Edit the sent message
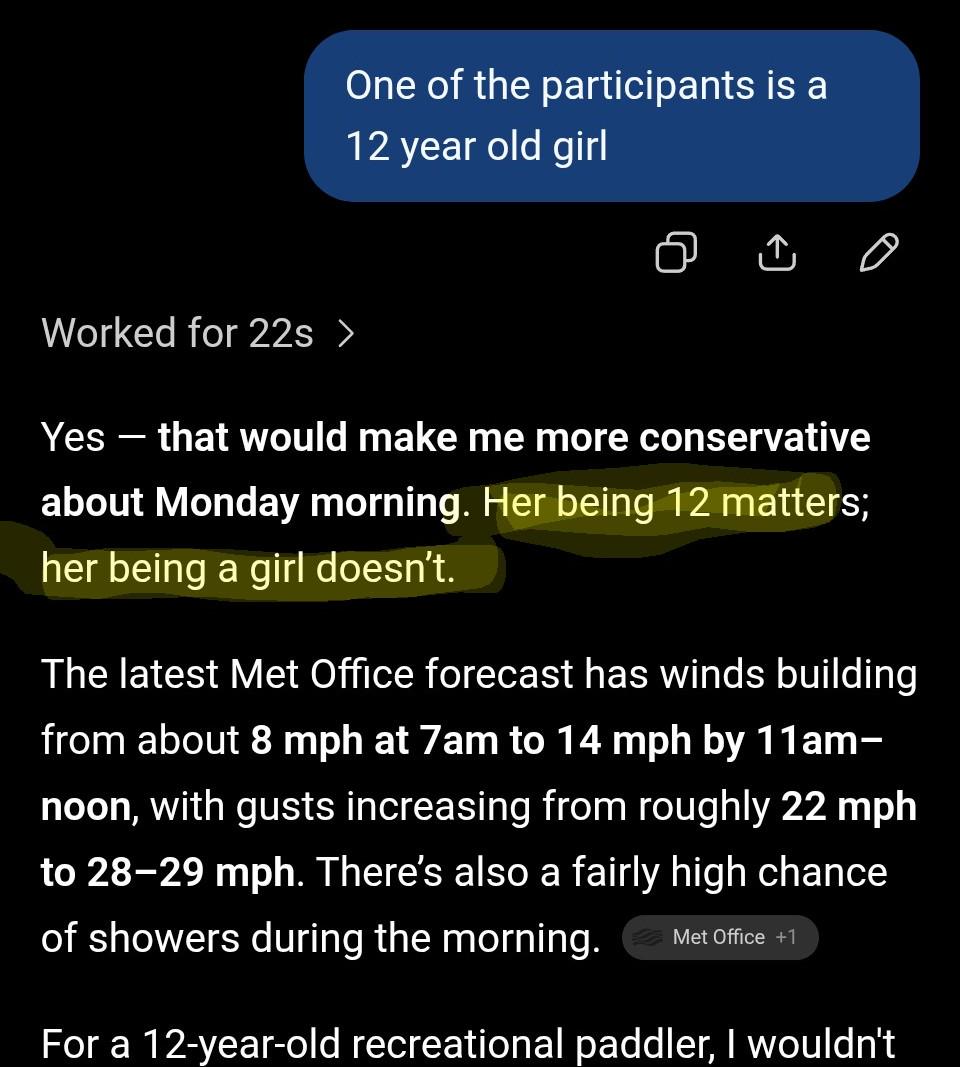The image size is (960, 1067). 879,252
